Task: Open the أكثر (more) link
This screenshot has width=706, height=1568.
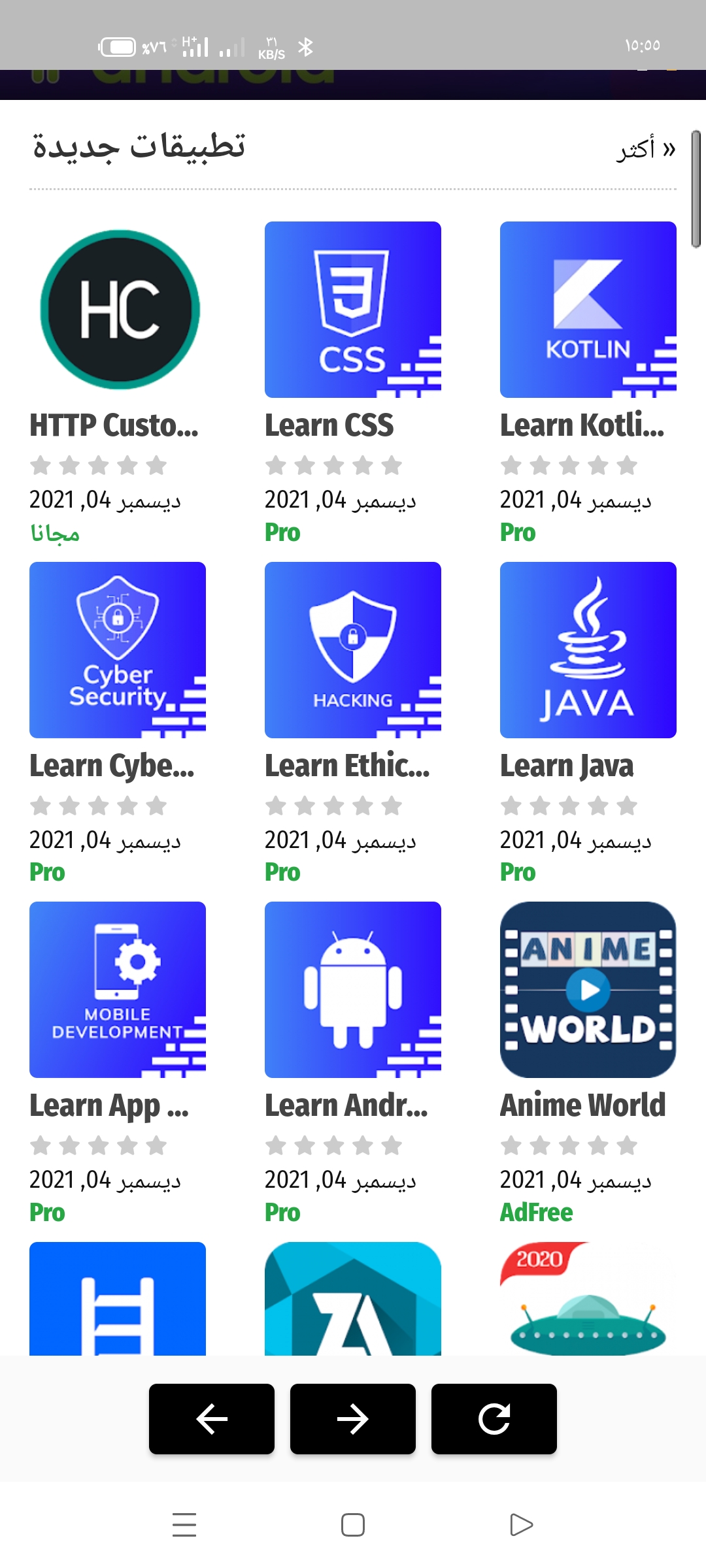Action: (646, 150)
